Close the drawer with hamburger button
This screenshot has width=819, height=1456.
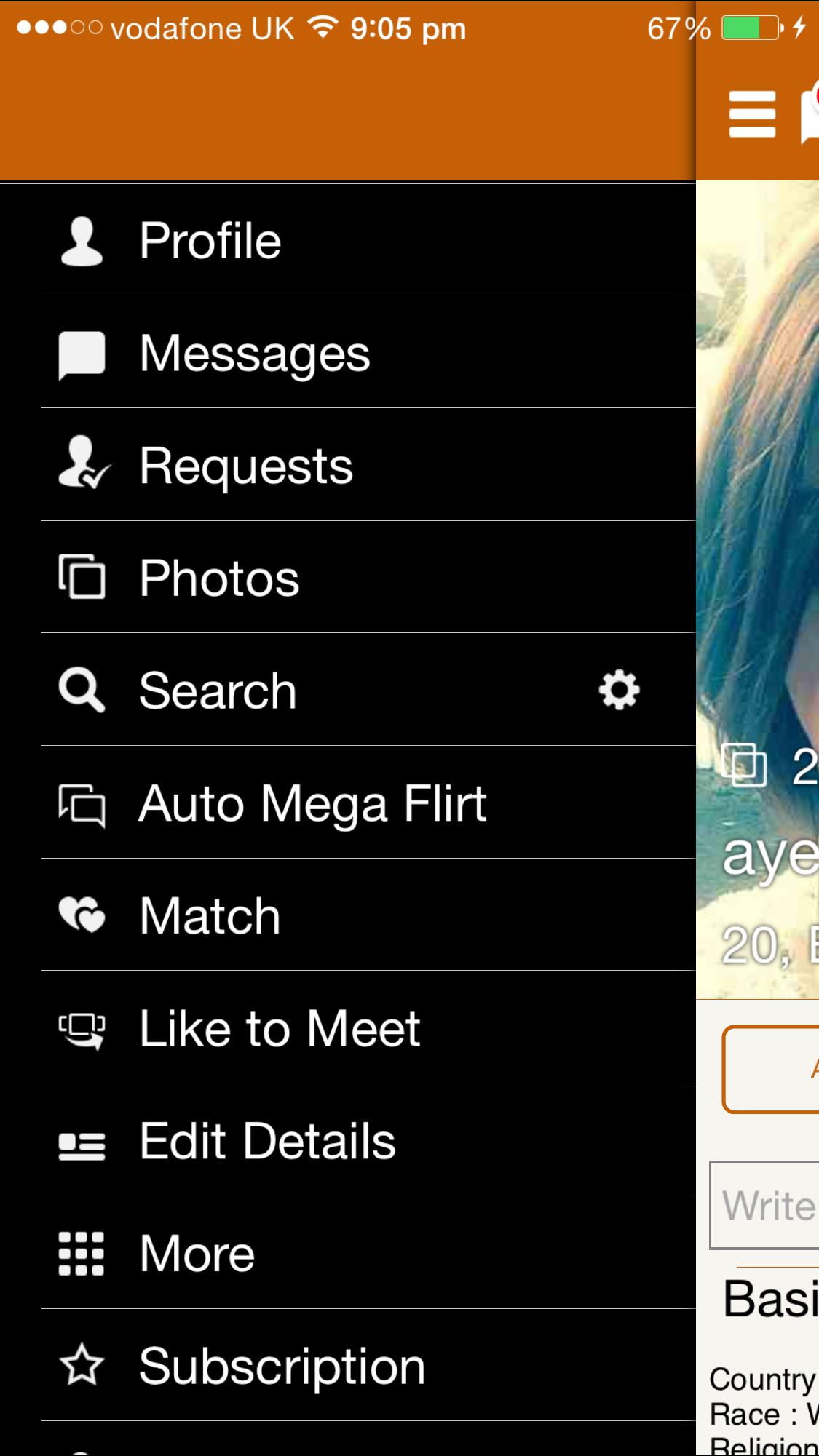point(752,114)
